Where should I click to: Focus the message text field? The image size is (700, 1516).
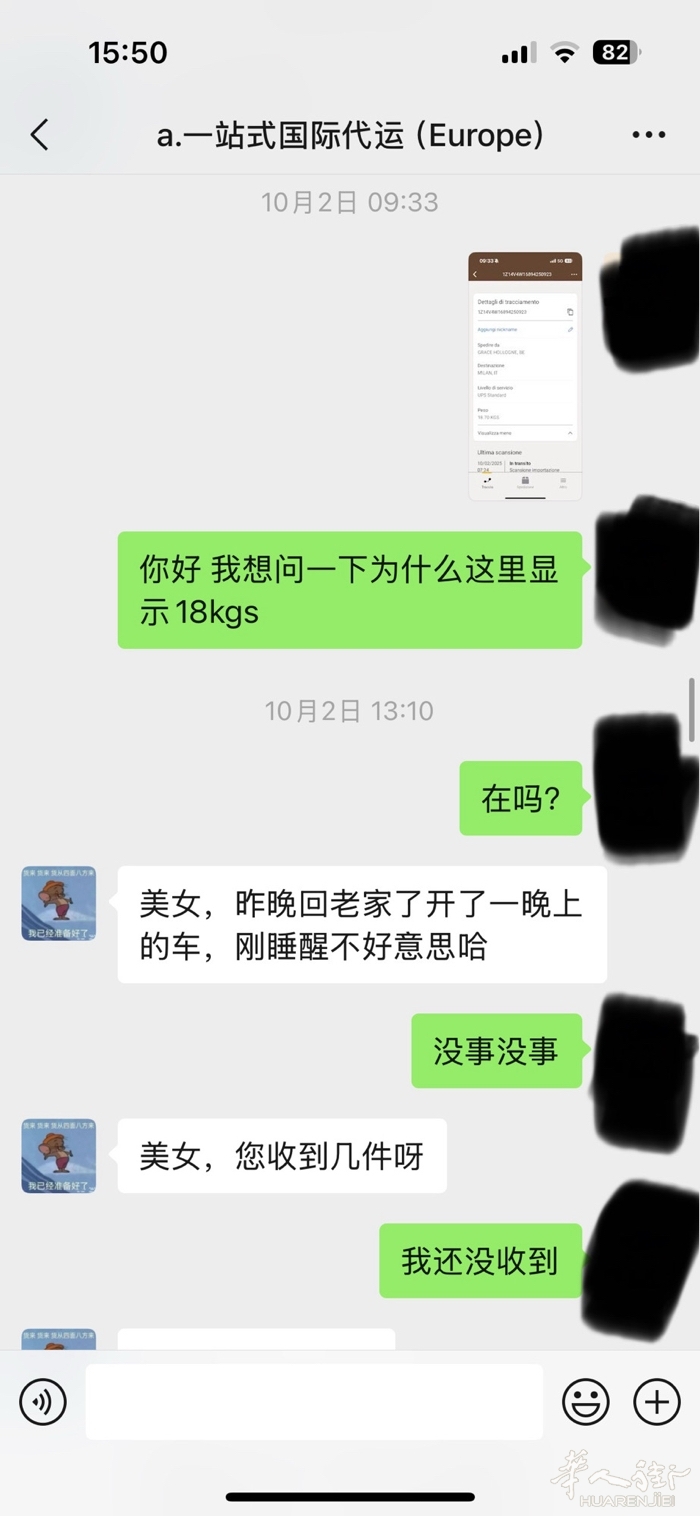pos(313,1402)
